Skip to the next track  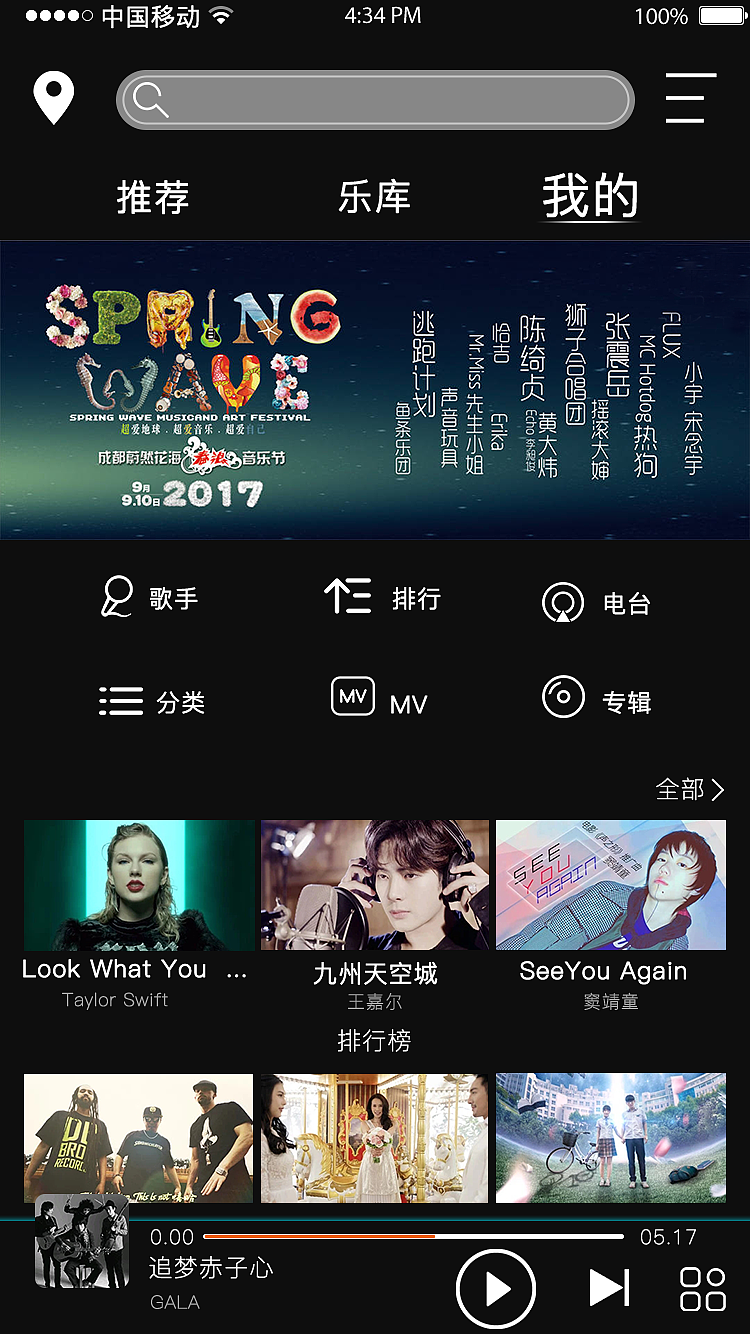(x=608, y=1289)
